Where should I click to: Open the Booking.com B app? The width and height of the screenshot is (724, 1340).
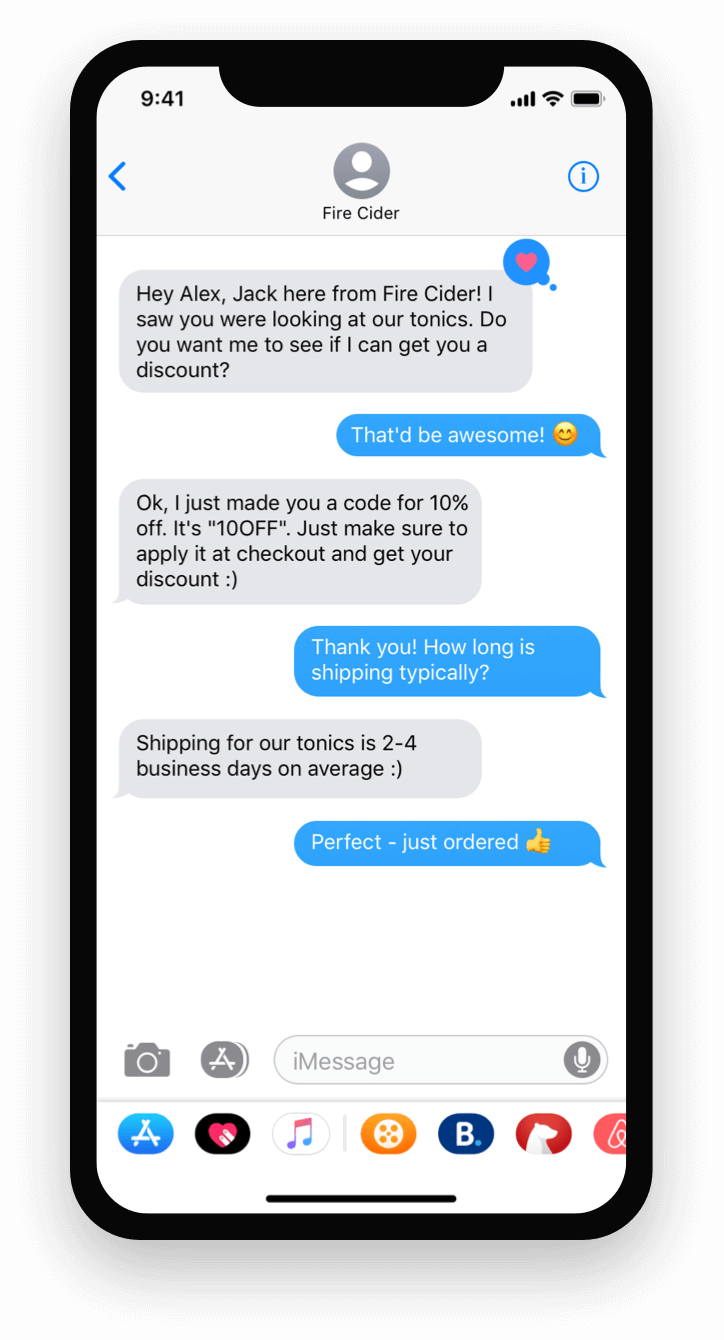tap(466, 1134)
